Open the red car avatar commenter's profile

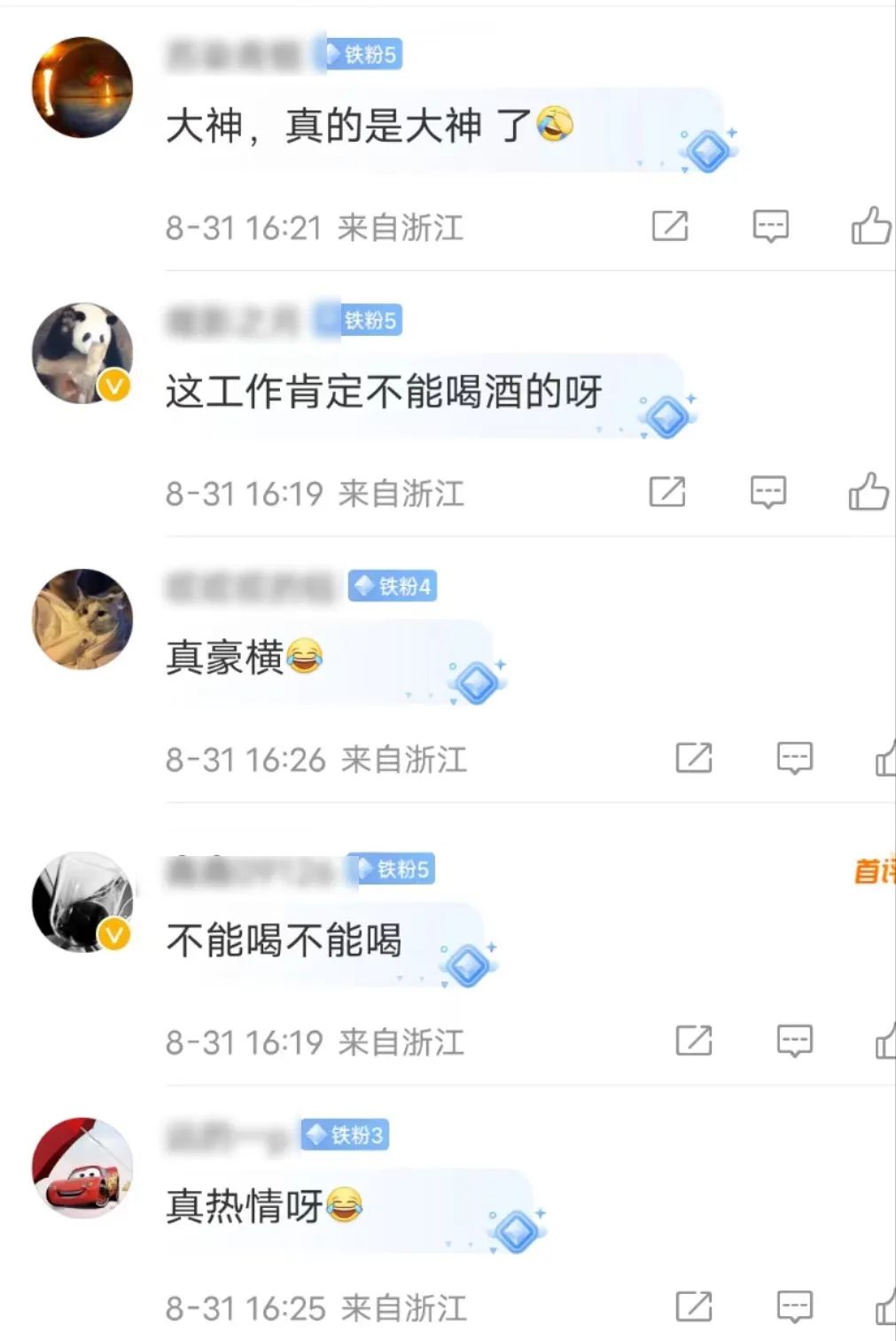click(x=82, y=1167)
